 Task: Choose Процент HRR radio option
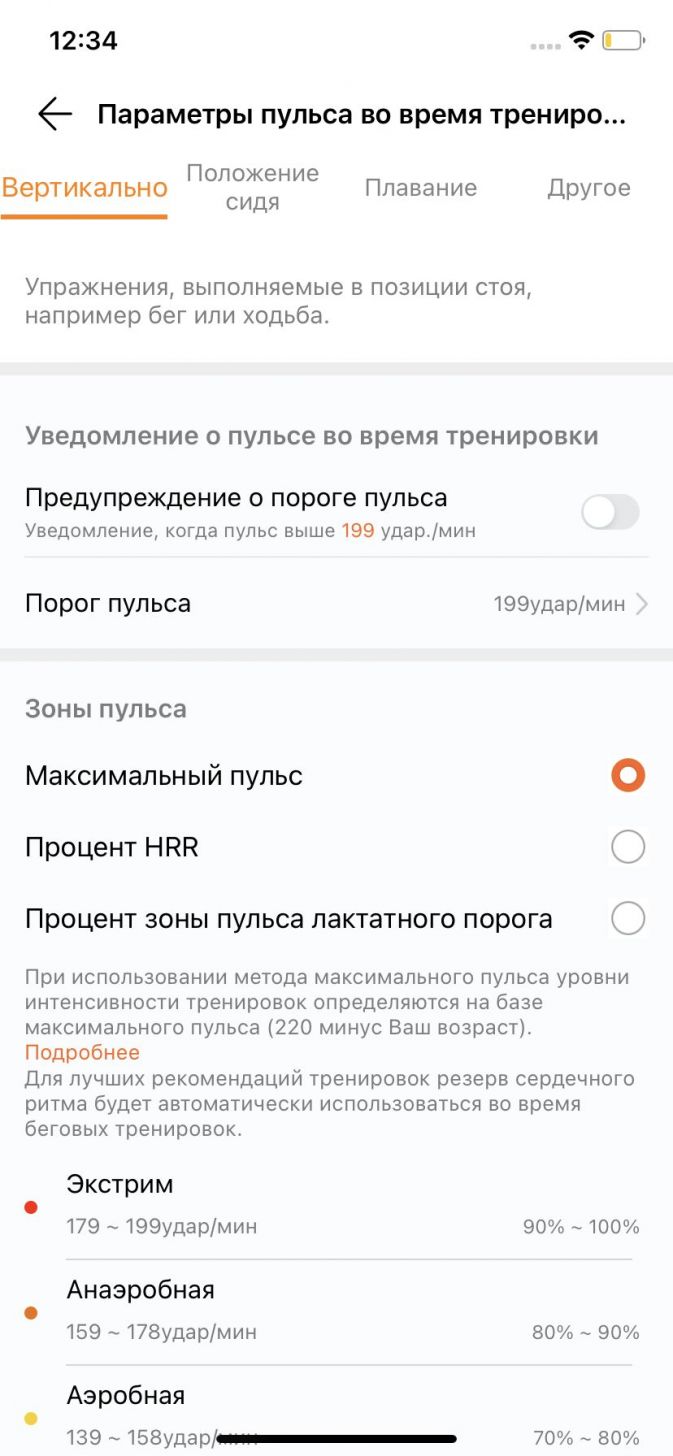[x=628, y=847]
